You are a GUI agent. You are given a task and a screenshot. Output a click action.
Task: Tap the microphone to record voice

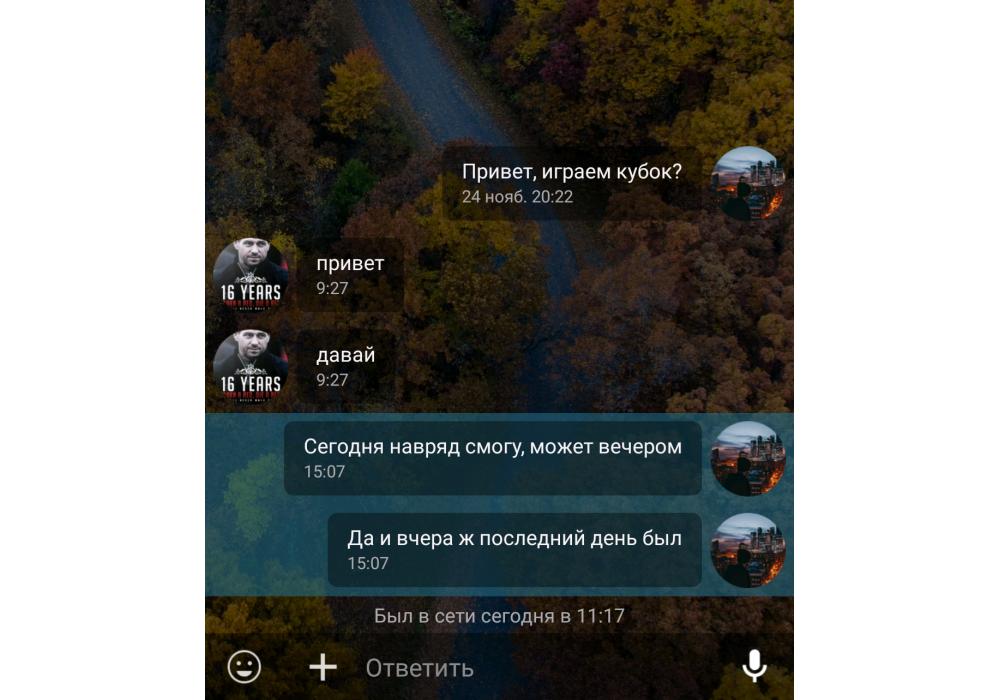[x=754, y=666]
